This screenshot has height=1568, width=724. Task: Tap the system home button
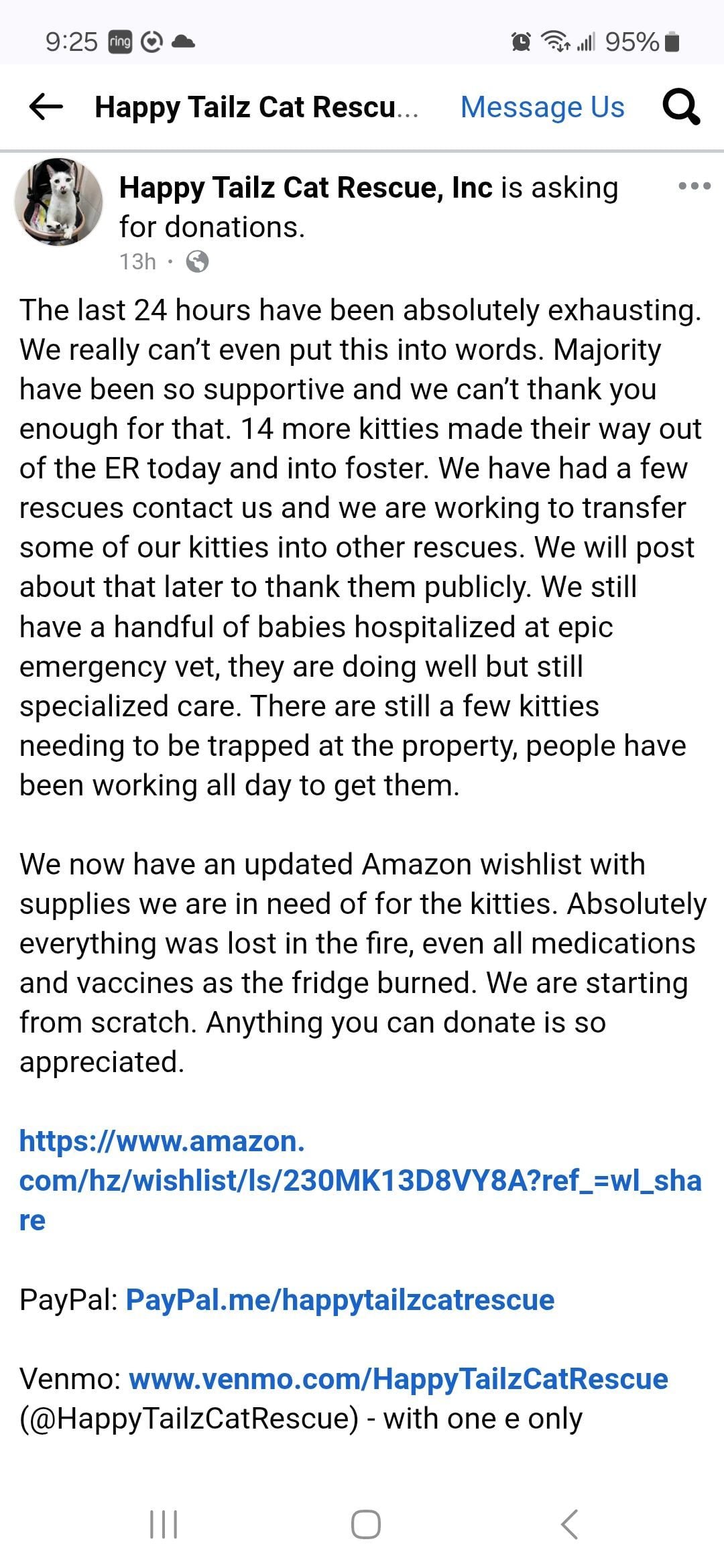pos(366,1525)
